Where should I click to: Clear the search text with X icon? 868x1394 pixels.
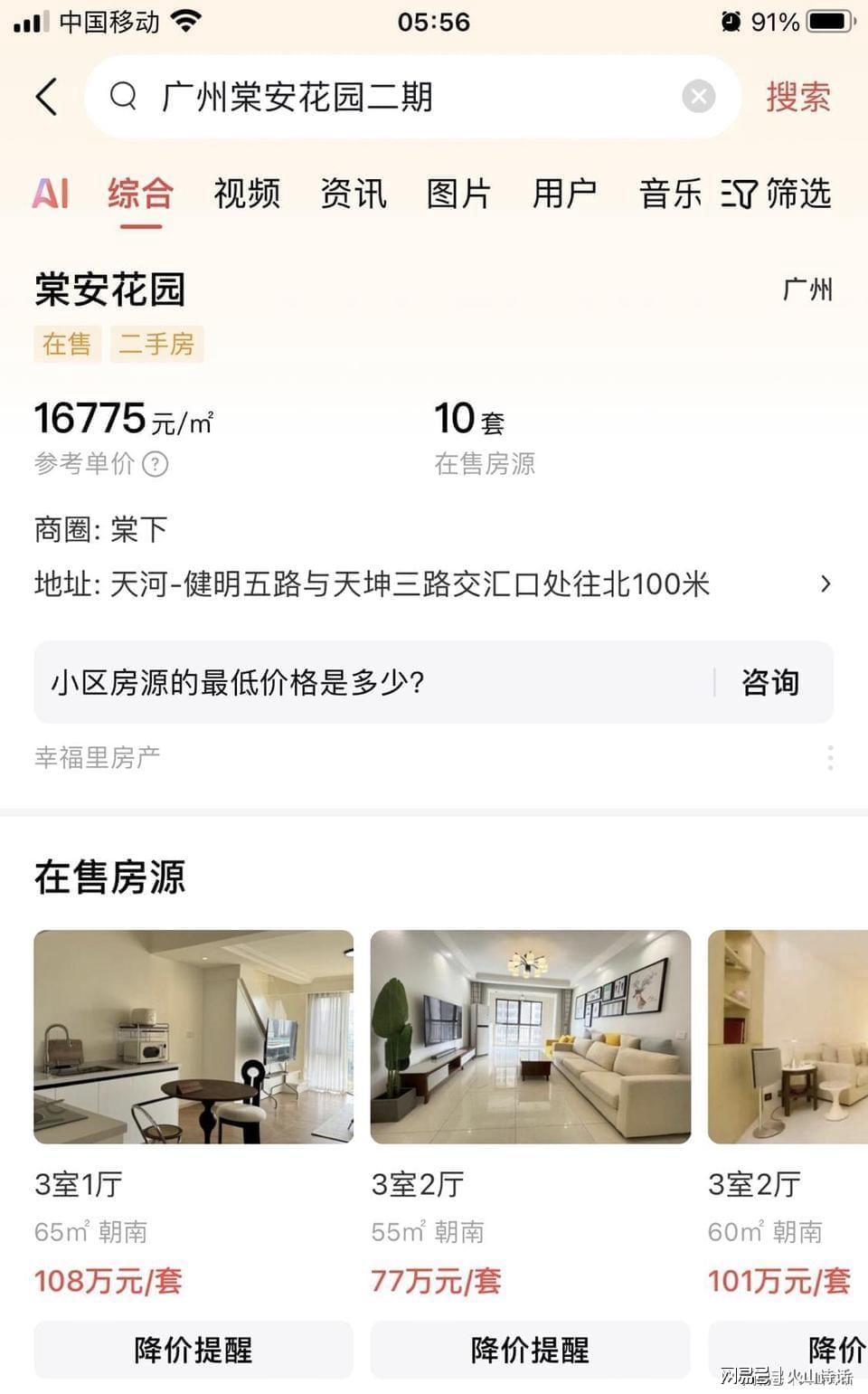[x=698, y=97]
